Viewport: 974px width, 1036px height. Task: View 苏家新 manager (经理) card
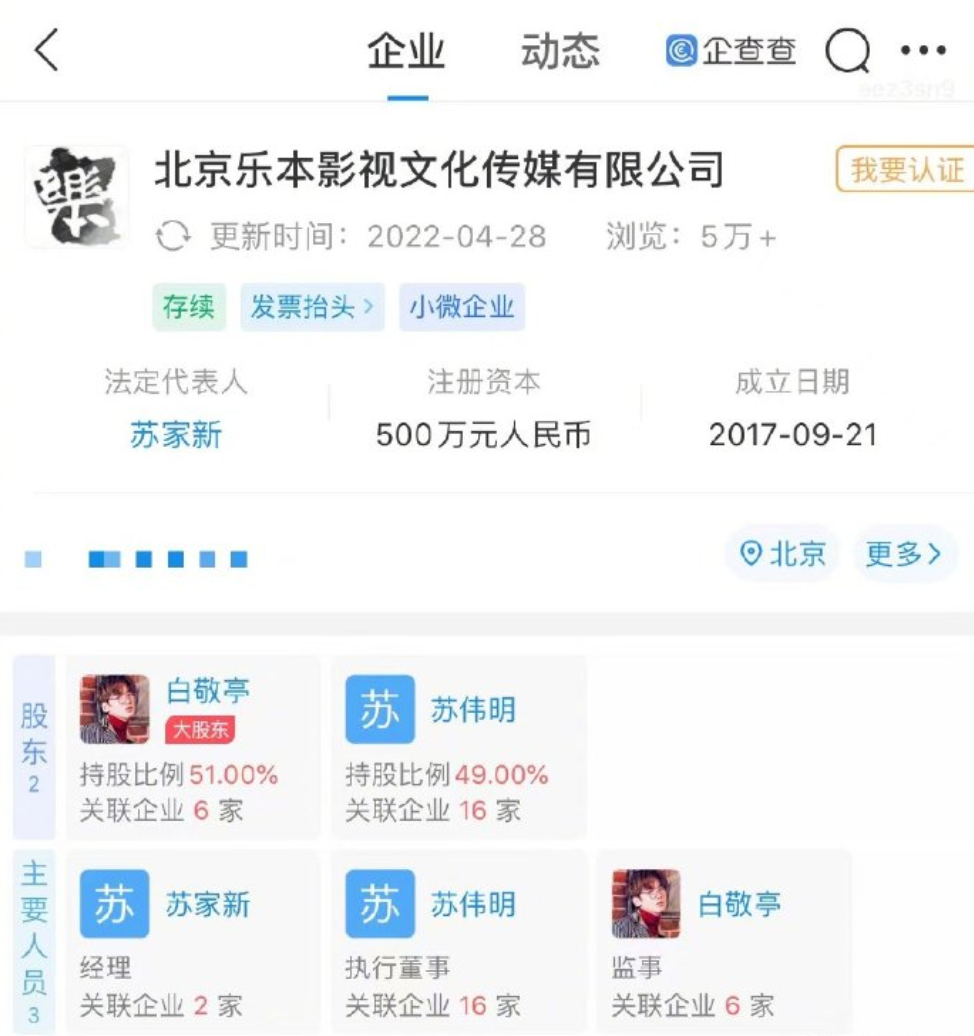[193, 940]
